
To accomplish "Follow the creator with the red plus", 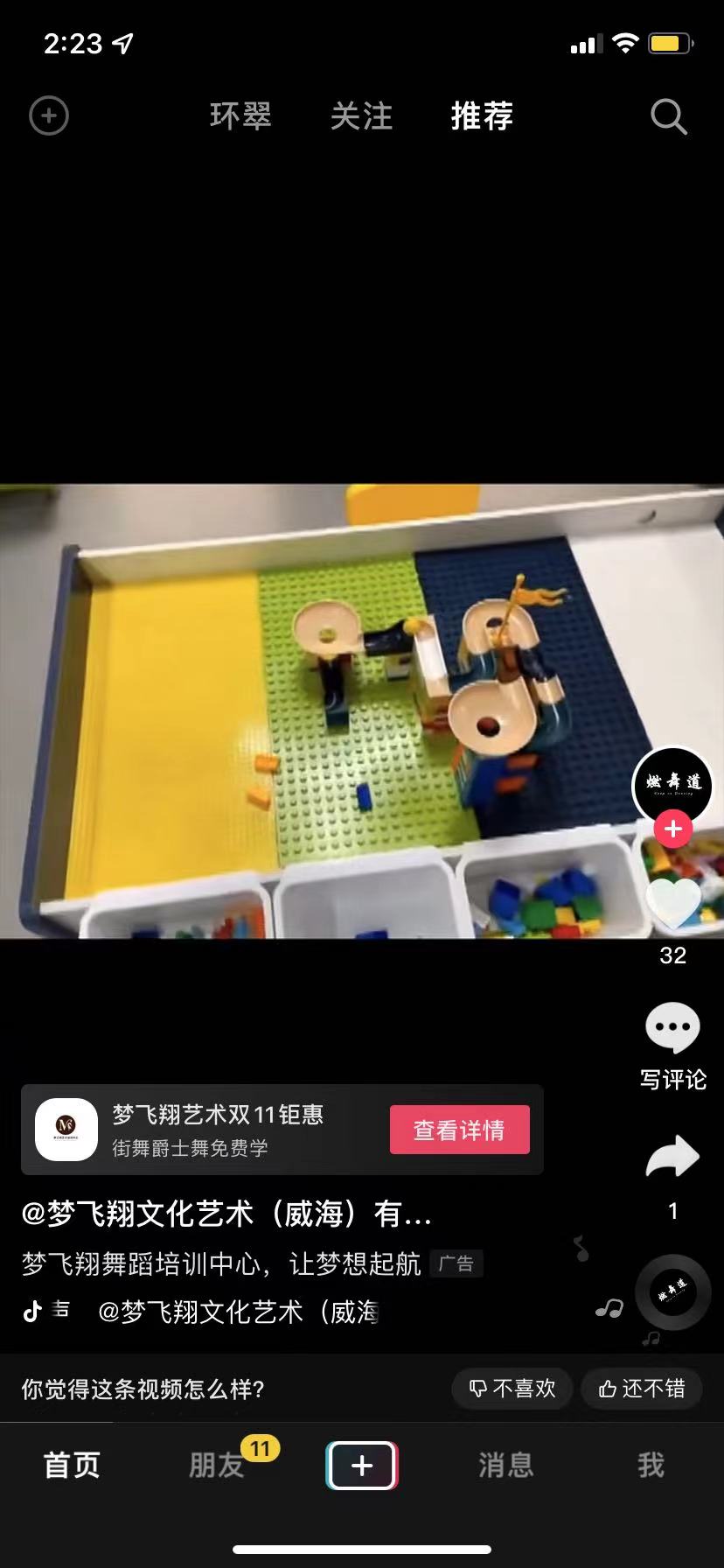I will coord(672,828).
